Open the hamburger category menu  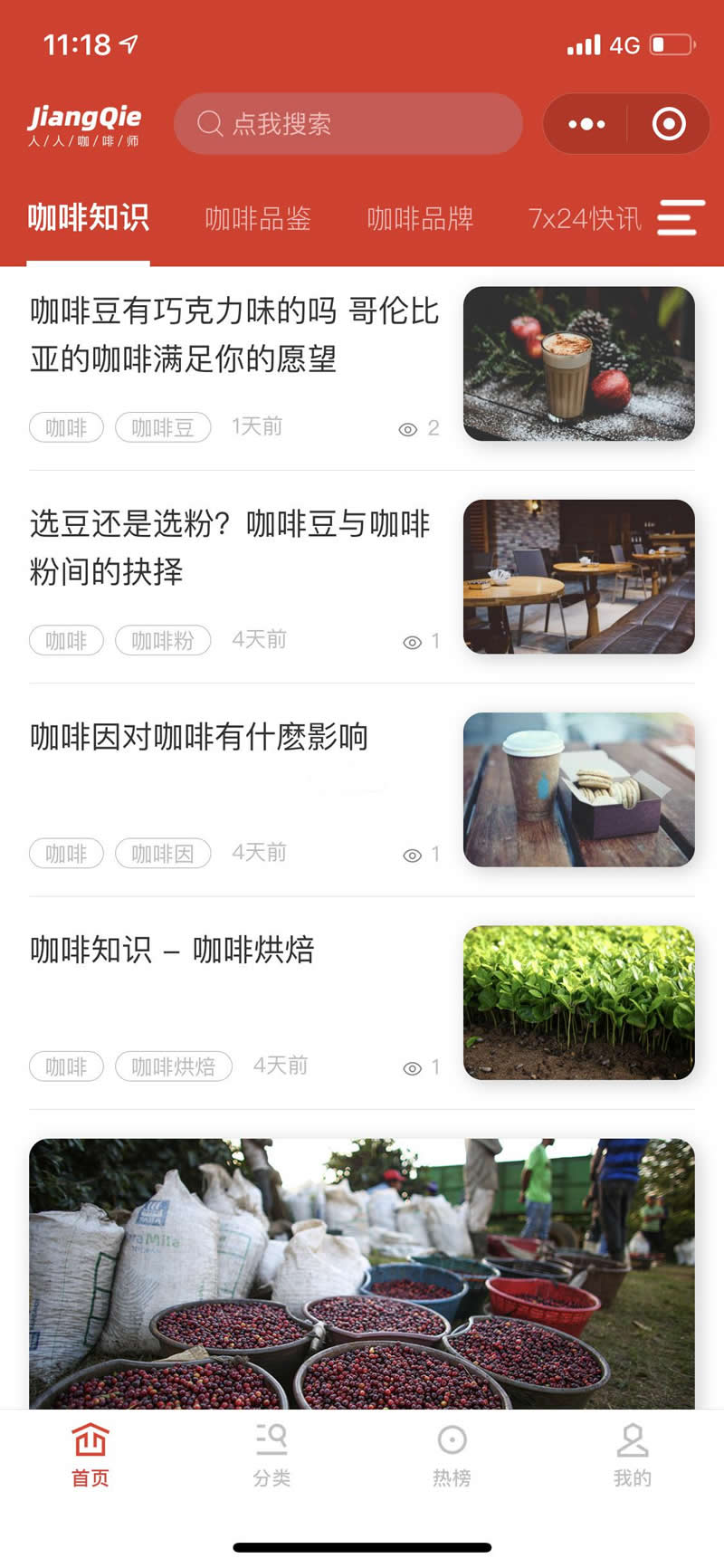tap(680, 218)
